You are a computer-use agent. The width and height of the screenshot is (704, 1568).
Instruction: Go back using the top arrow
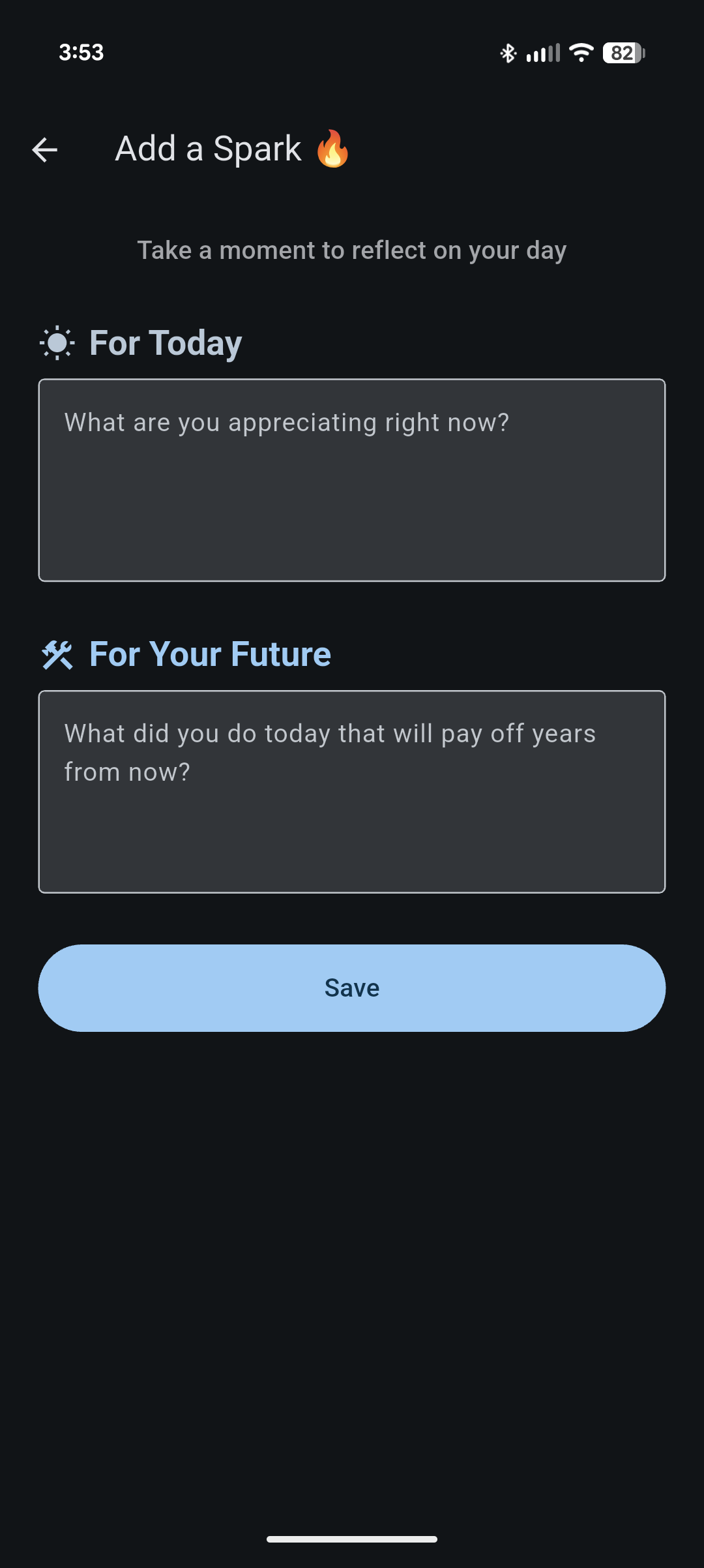[45, 150]
